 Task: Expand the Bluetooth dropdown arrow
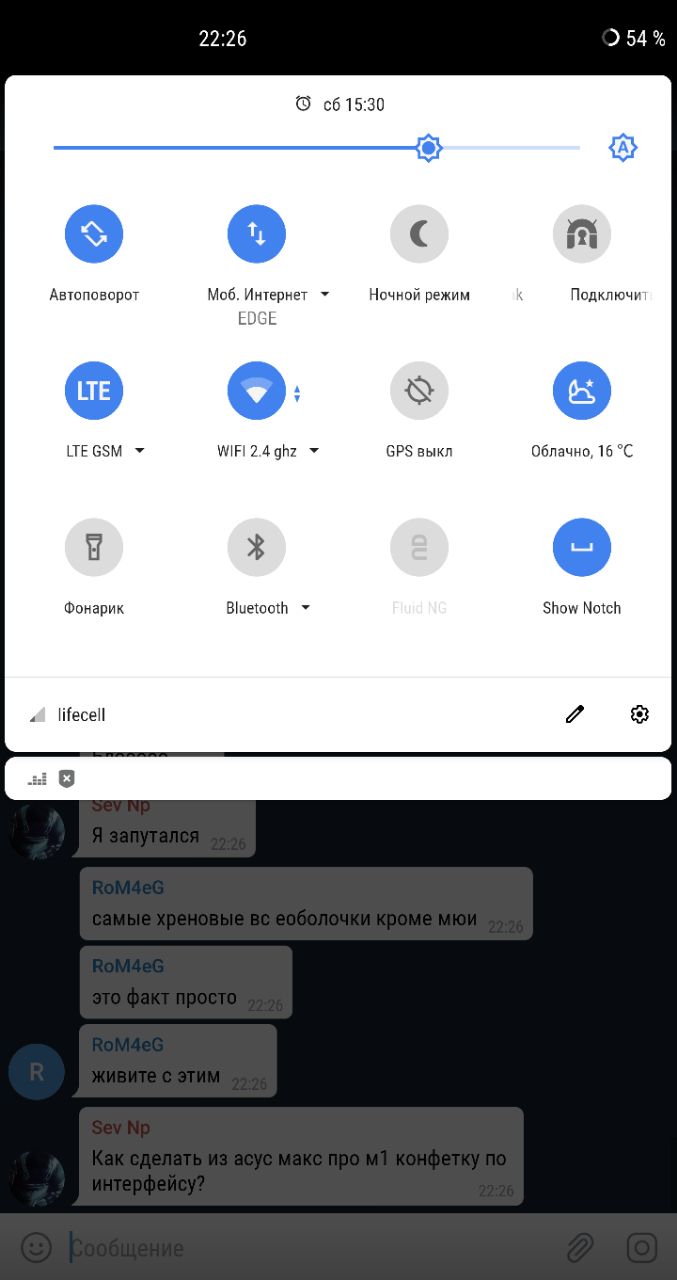pyautogui.click(x=305, y=608)
